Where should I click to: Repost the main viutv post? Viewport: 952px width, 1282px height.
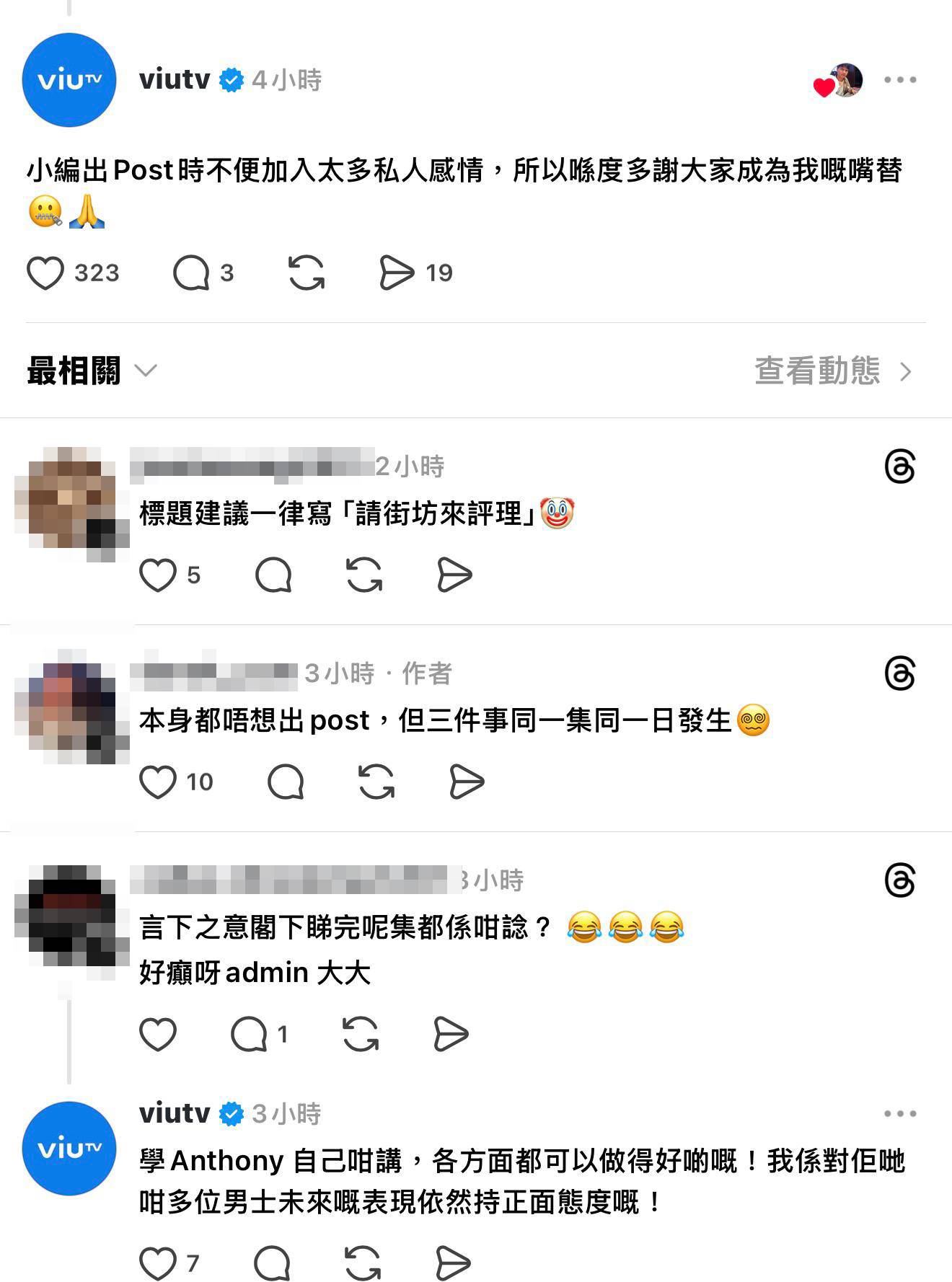tap(307, 273)
